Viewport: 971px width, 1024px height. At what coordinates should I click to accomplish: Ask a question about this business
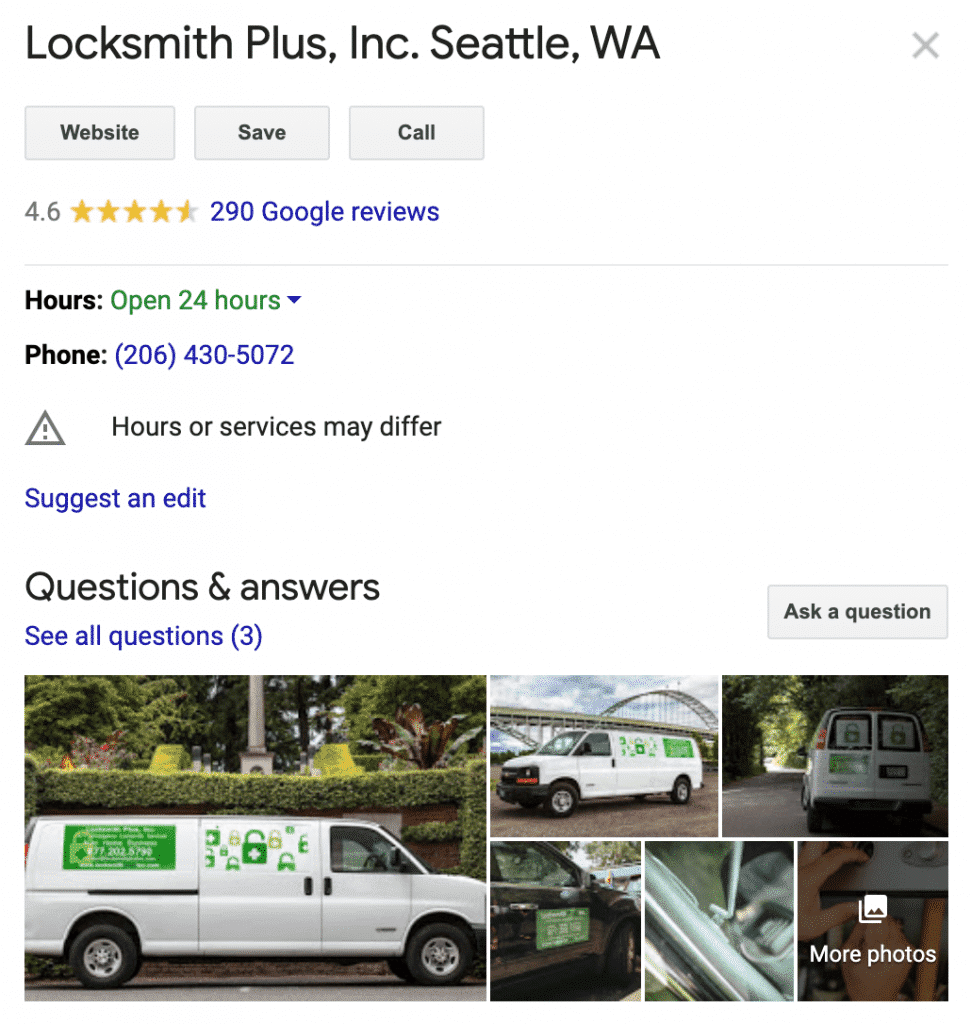pos(857,612)
